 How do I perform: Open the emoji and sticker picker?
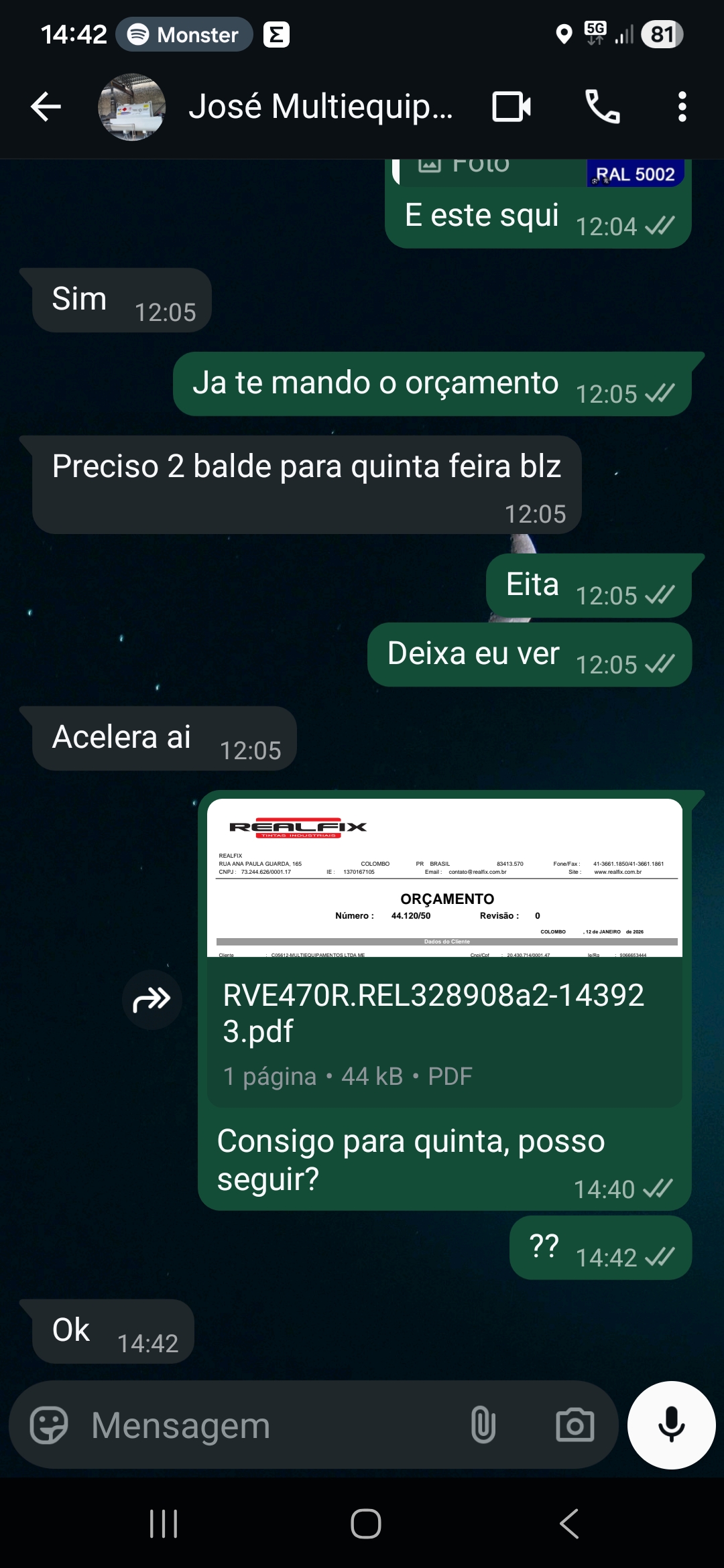pos(49,1425)
